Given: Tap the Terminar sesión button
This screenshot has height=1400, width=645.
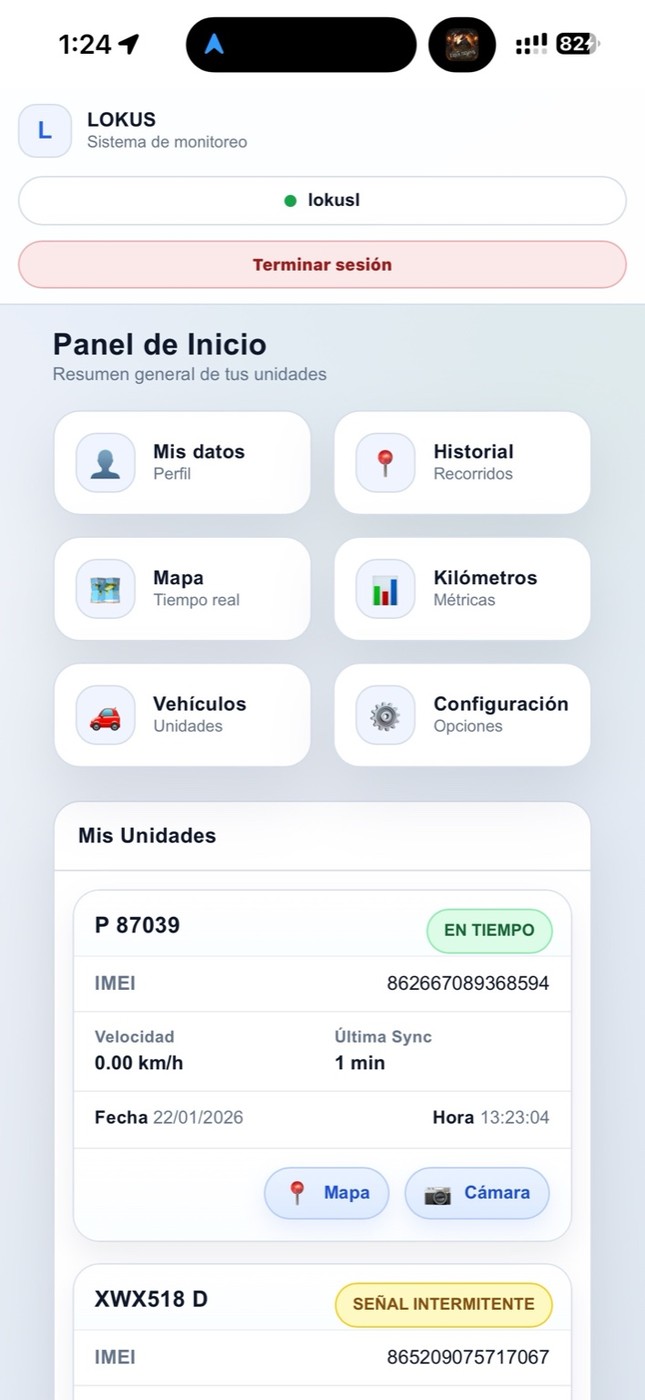Looking at the screenshot, I should point(322,265).
